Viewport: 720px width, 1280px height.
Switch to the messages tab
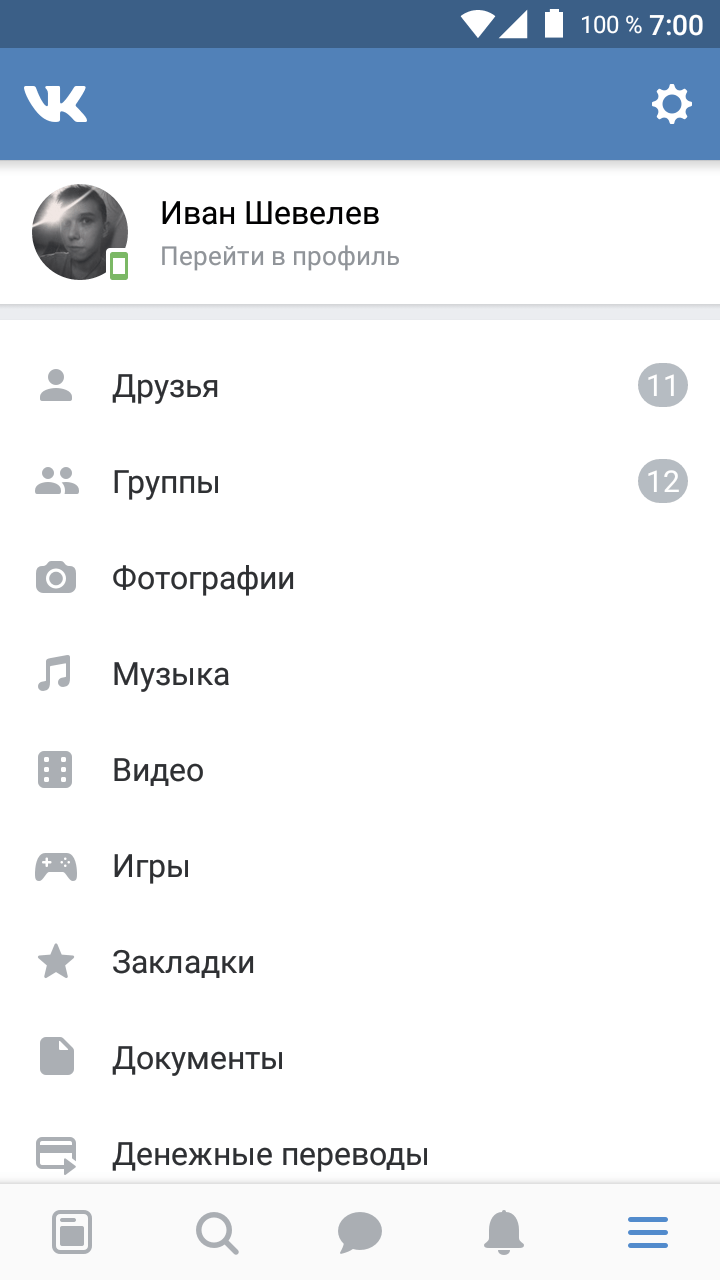pos(360,1232)
